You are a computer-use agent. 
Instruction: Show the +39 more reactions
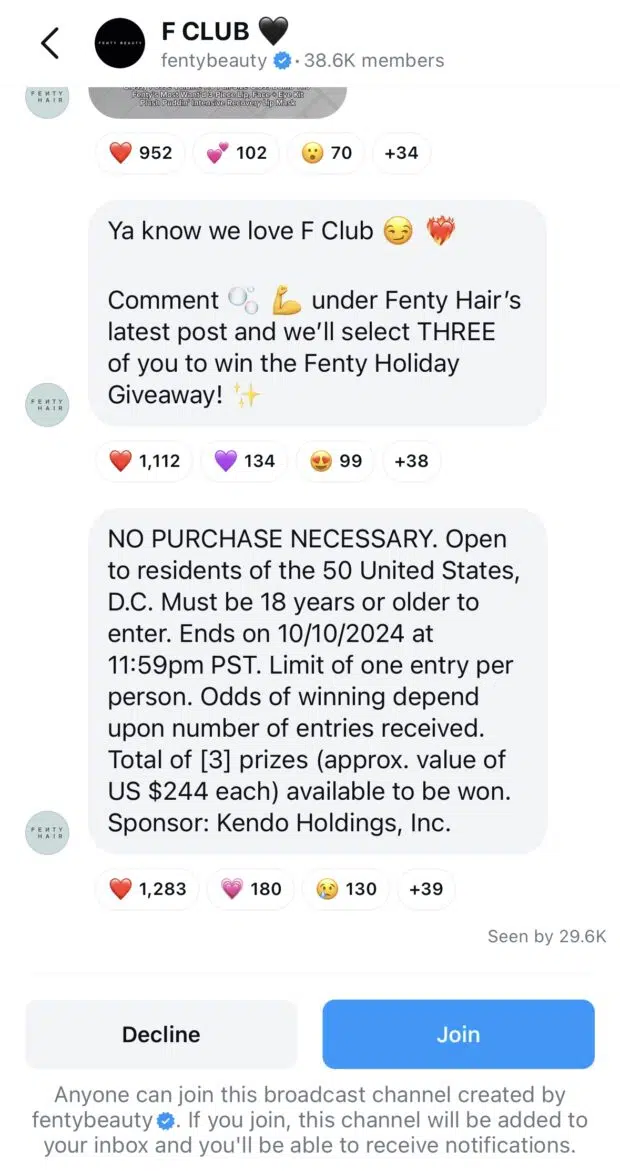click(426, 888)
